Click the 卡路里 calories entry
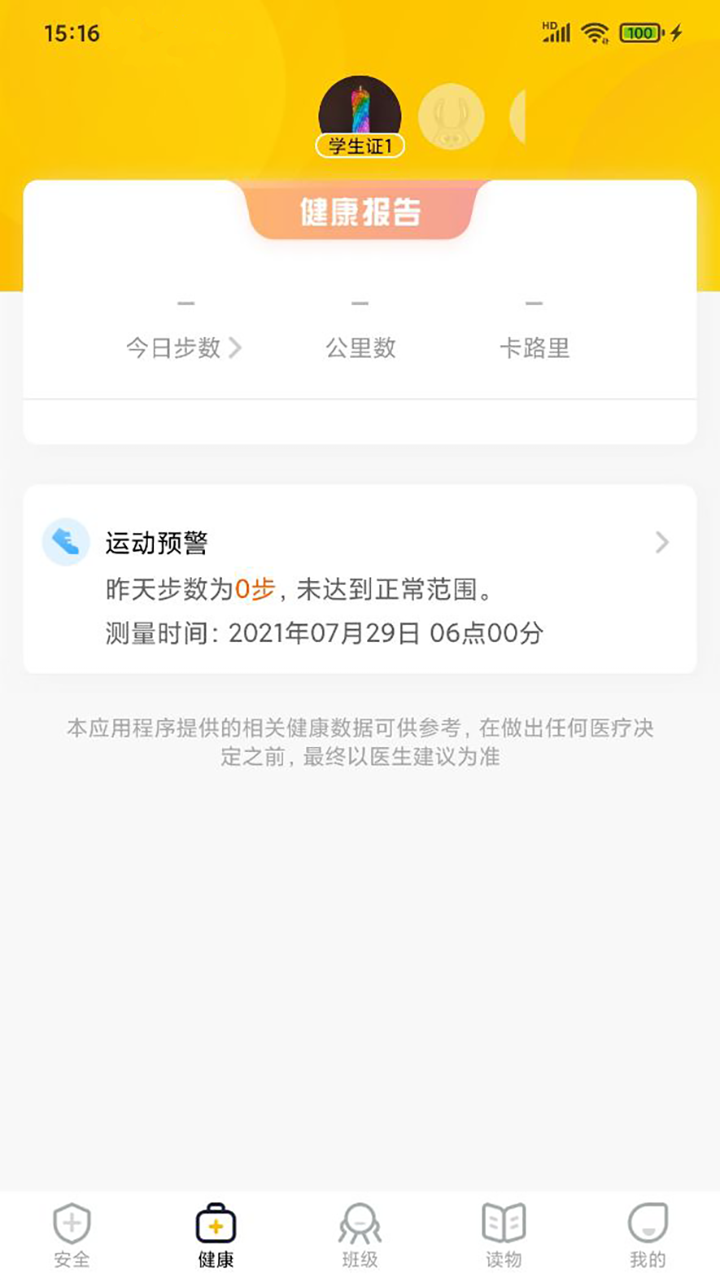The image size is (720, 1280). 533,348
